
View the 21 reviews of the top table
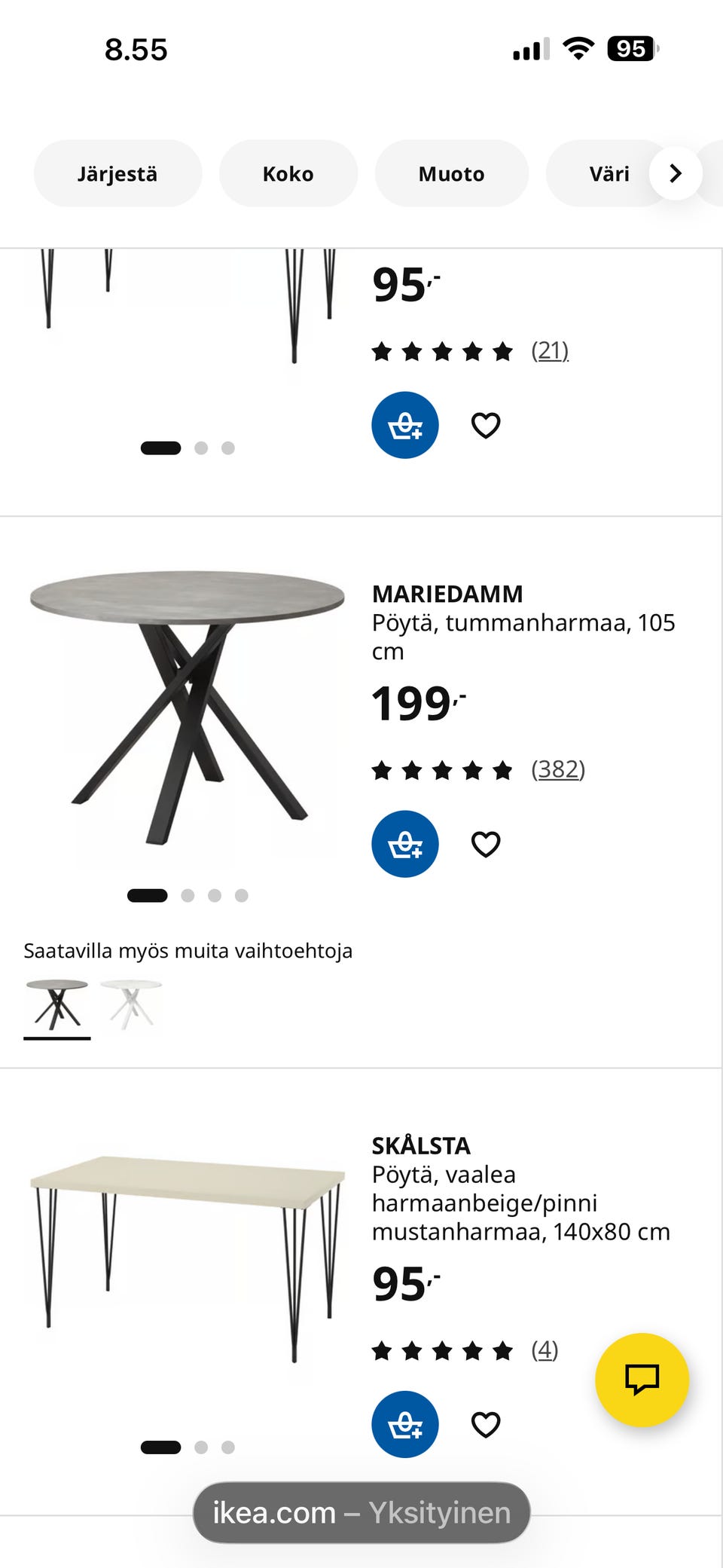[550, 350]
